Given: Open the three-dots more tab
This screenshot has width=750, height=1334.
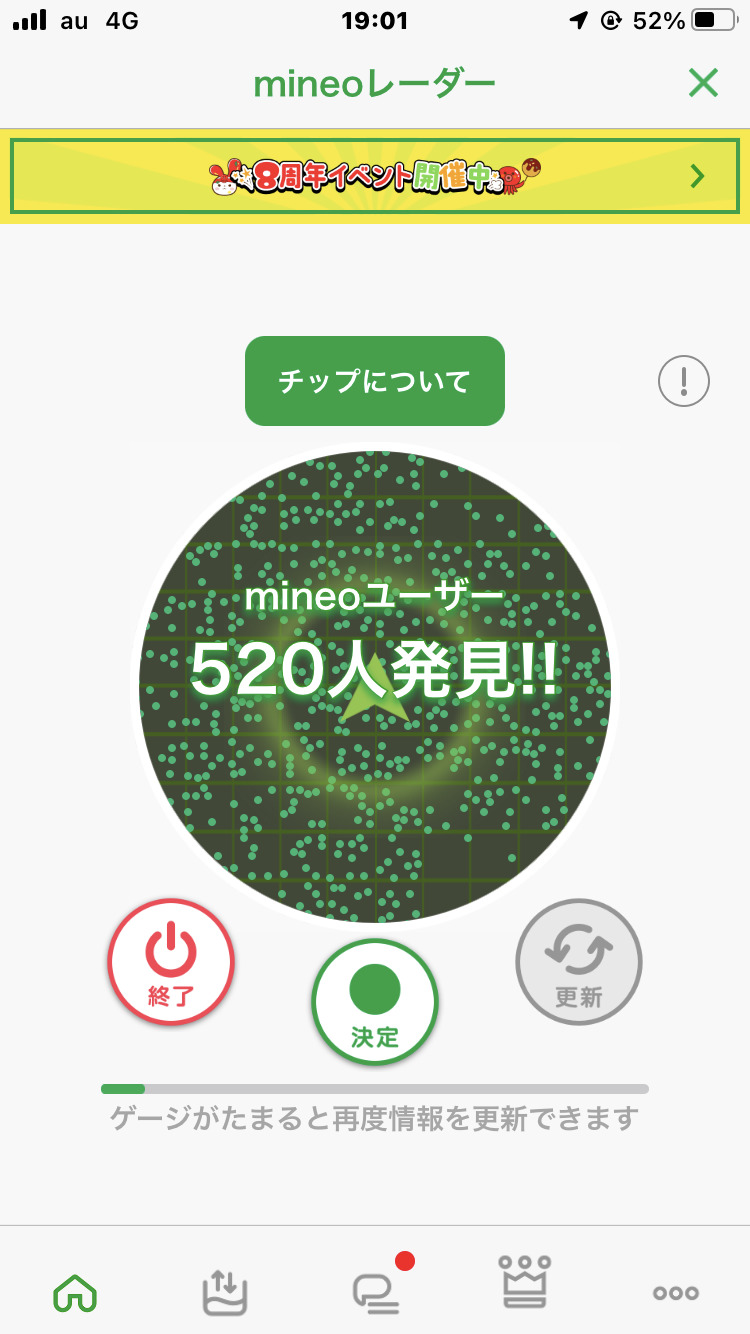Looking at the screenshot, I should click(676, 1292).
